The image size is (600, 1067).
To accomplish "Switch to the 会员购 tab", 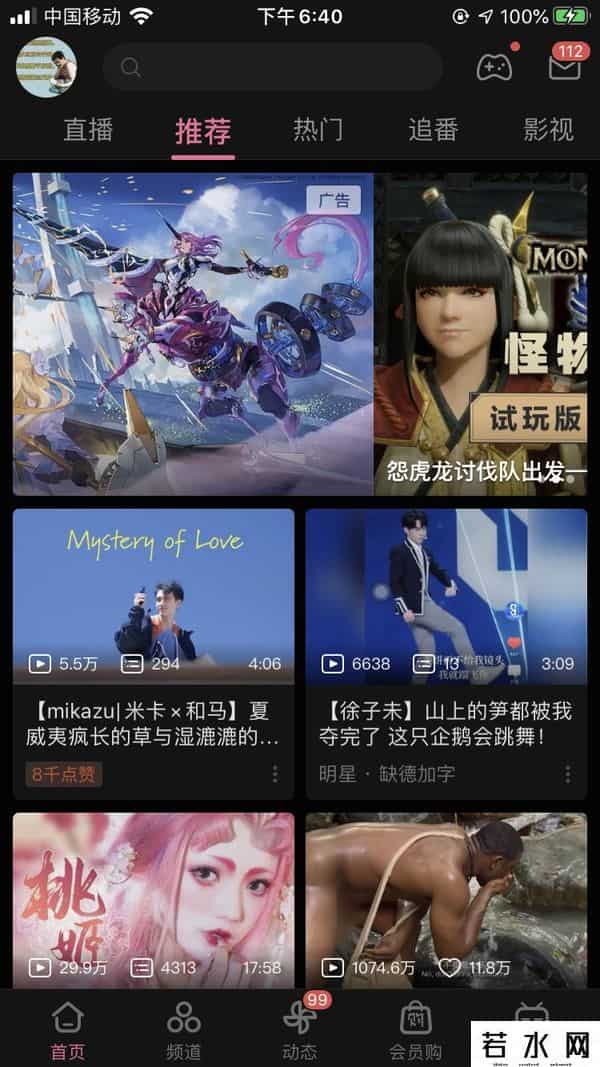I will point(415,1030).
